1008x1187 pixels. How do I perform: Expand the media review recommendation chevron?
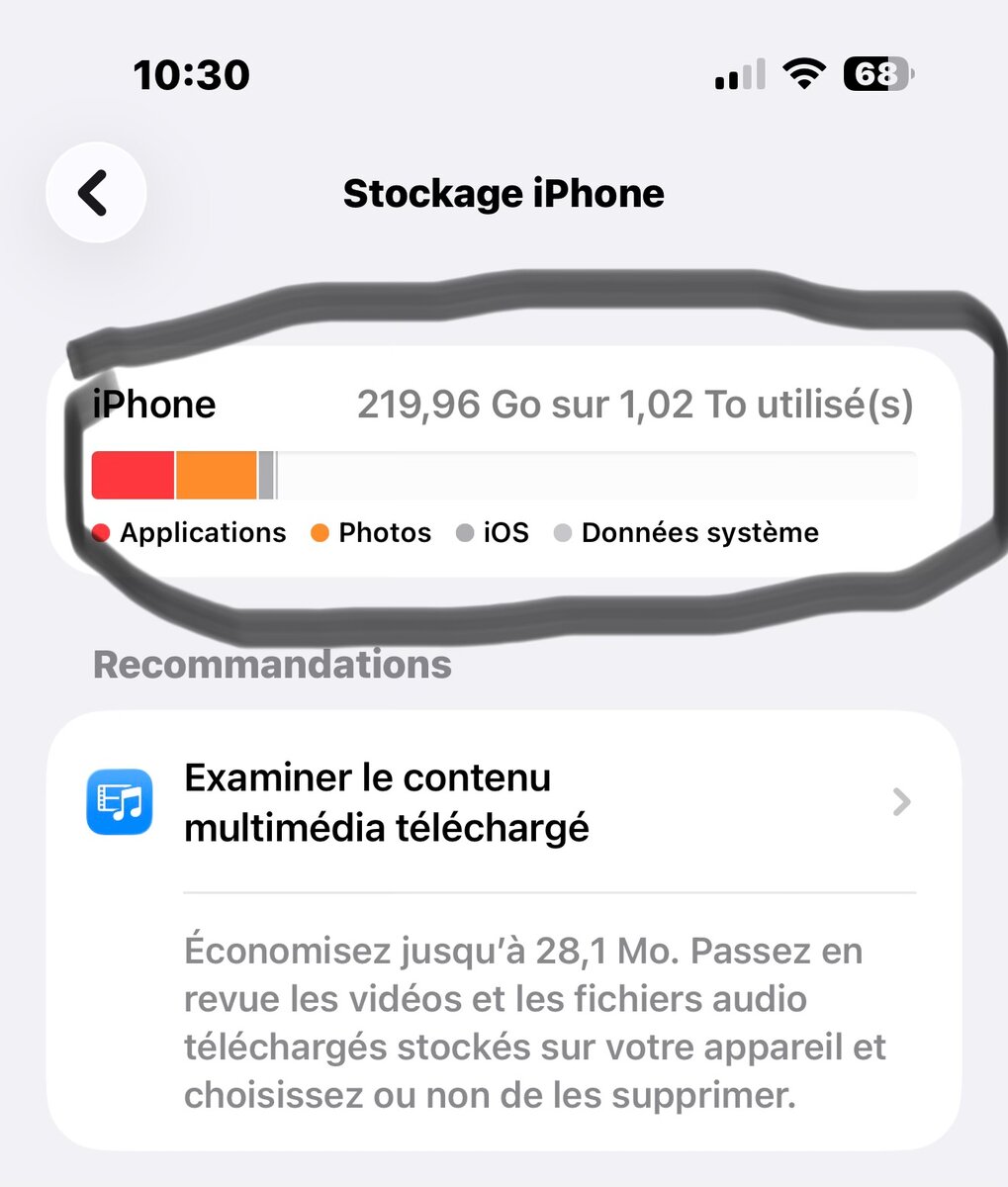click(x=900, y=802)
